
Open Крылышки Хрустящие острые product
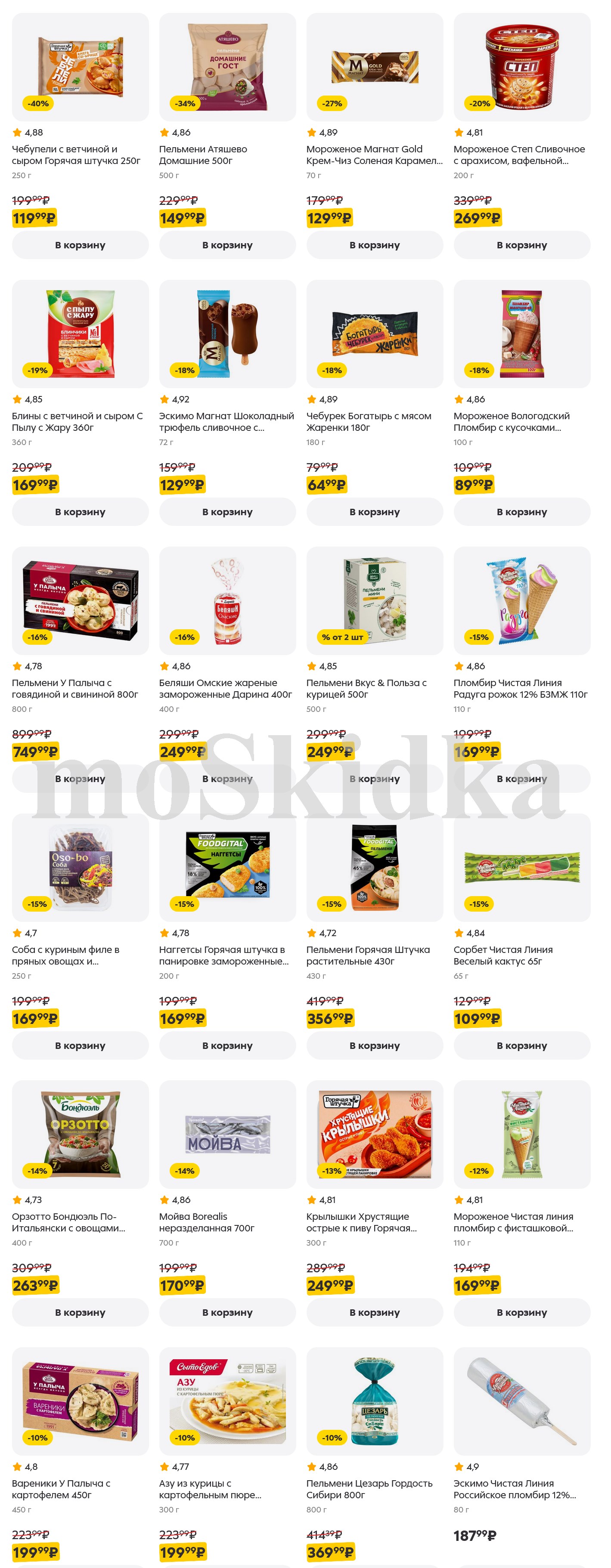point(374,1134)
